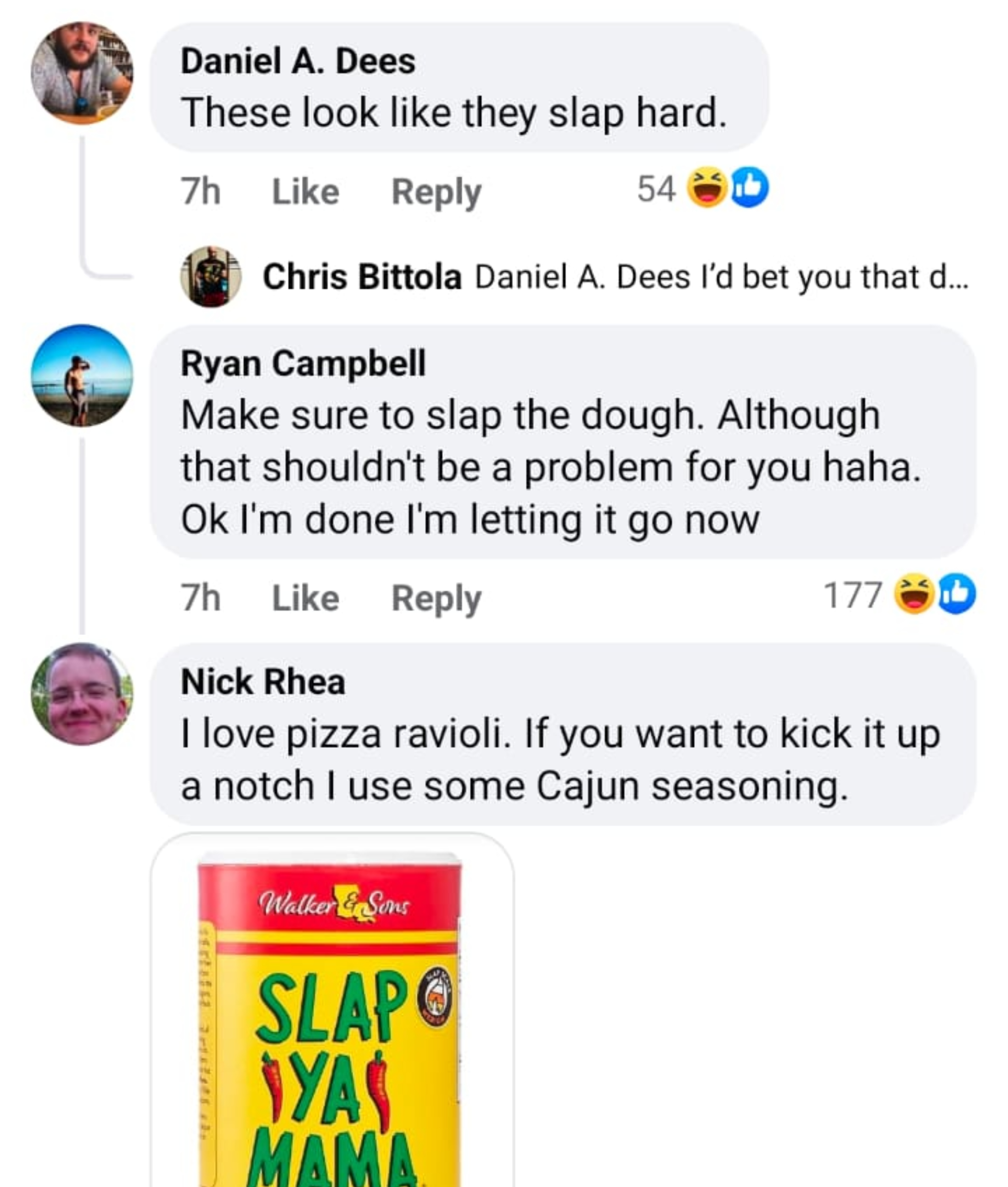The width and height of the screenshot is (1008, 1187).
Task: Reply to Daniel A. Dees' comment
Action: point(436,192)
